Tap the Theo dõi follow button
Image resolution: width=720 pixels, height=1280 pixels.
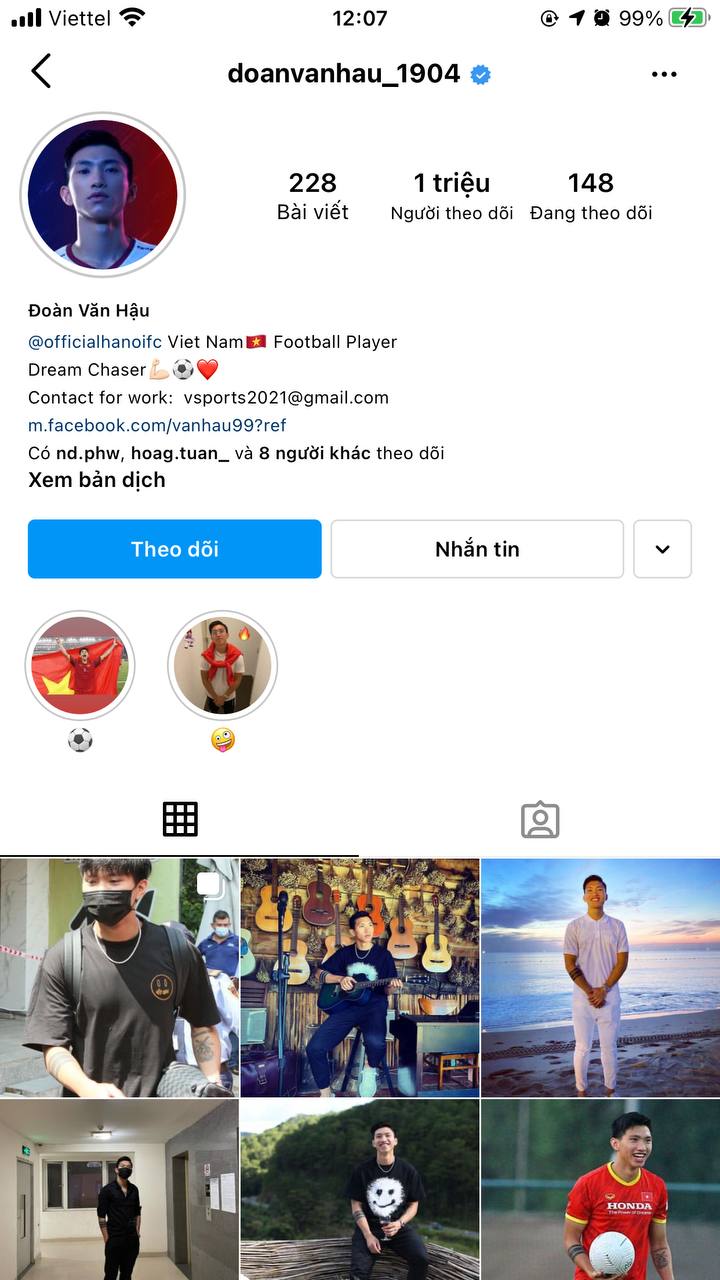(x=175, y=549)
